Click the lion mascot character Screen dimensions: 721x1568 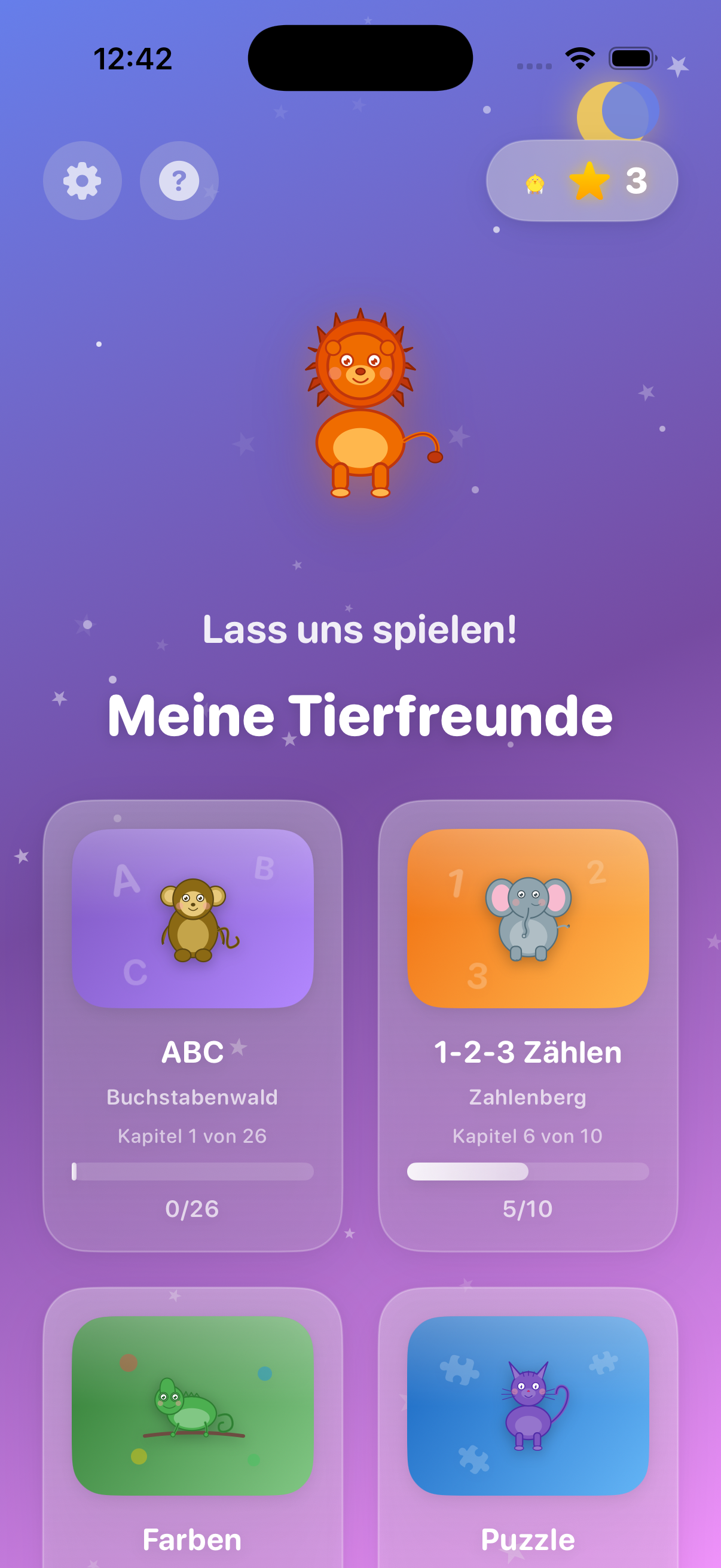coord(360,402)
